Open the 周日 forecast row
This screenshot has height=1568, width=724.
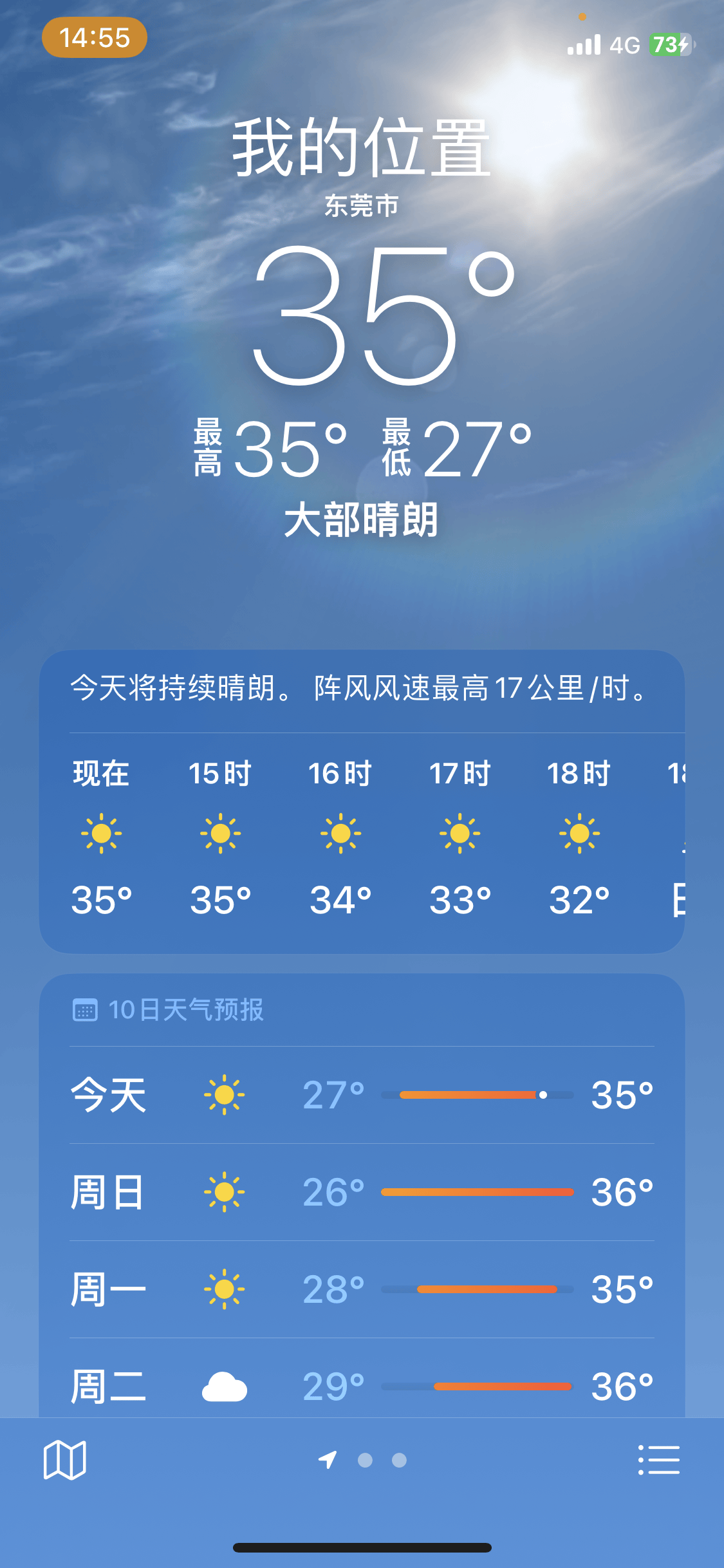click(362, 1192)
